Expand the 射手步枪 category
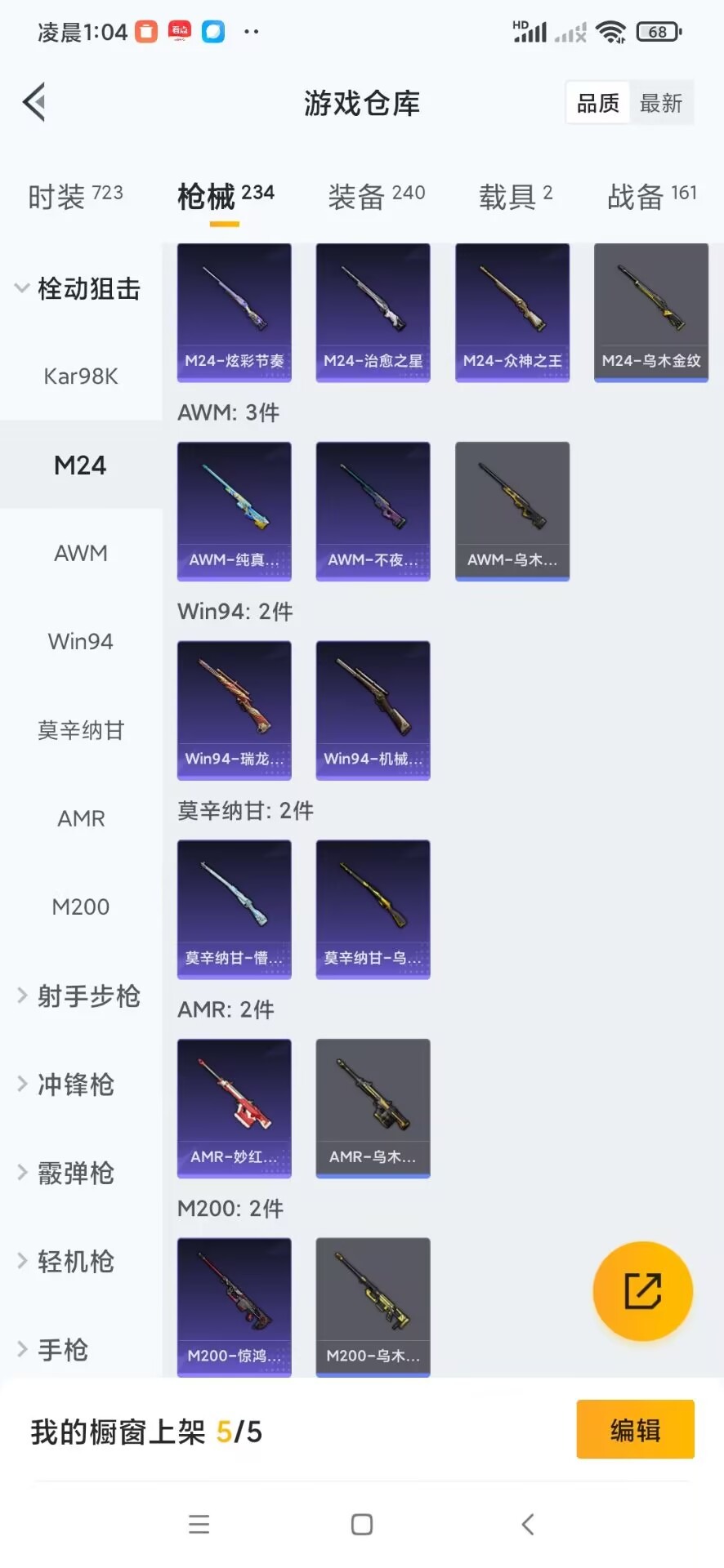 79,996
